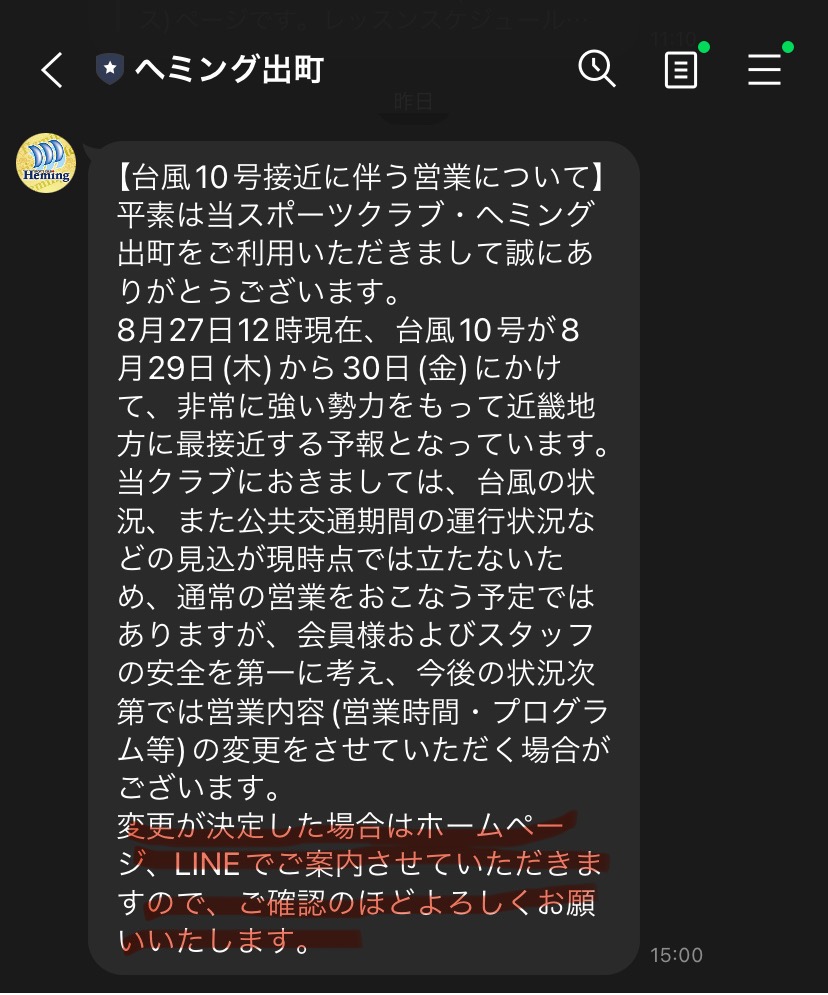Go back from the ヘミング出町 chat
The image size is (828, 995).
point(52,70)
